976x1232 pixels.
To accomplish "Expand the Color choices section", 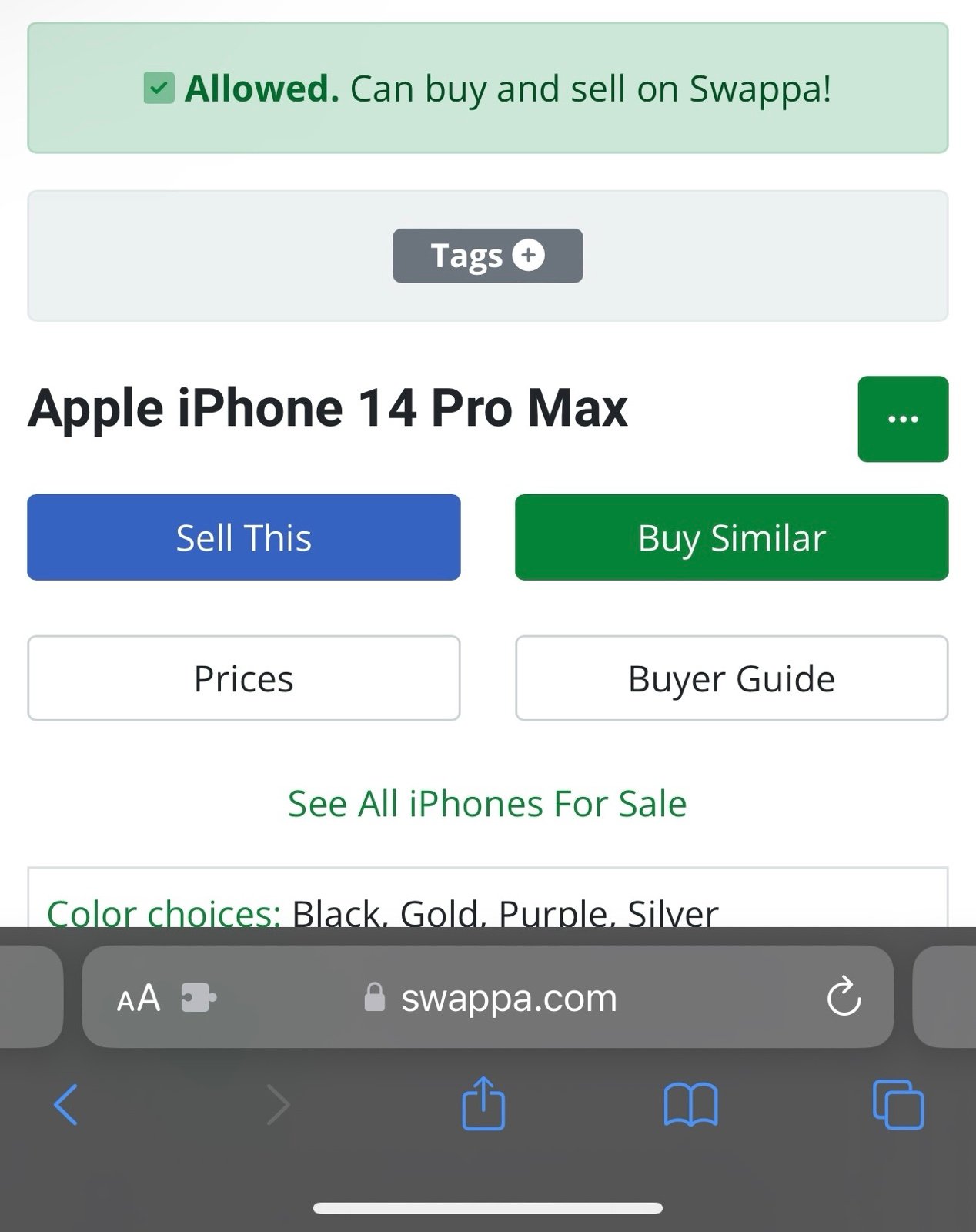I will (162, 912).
